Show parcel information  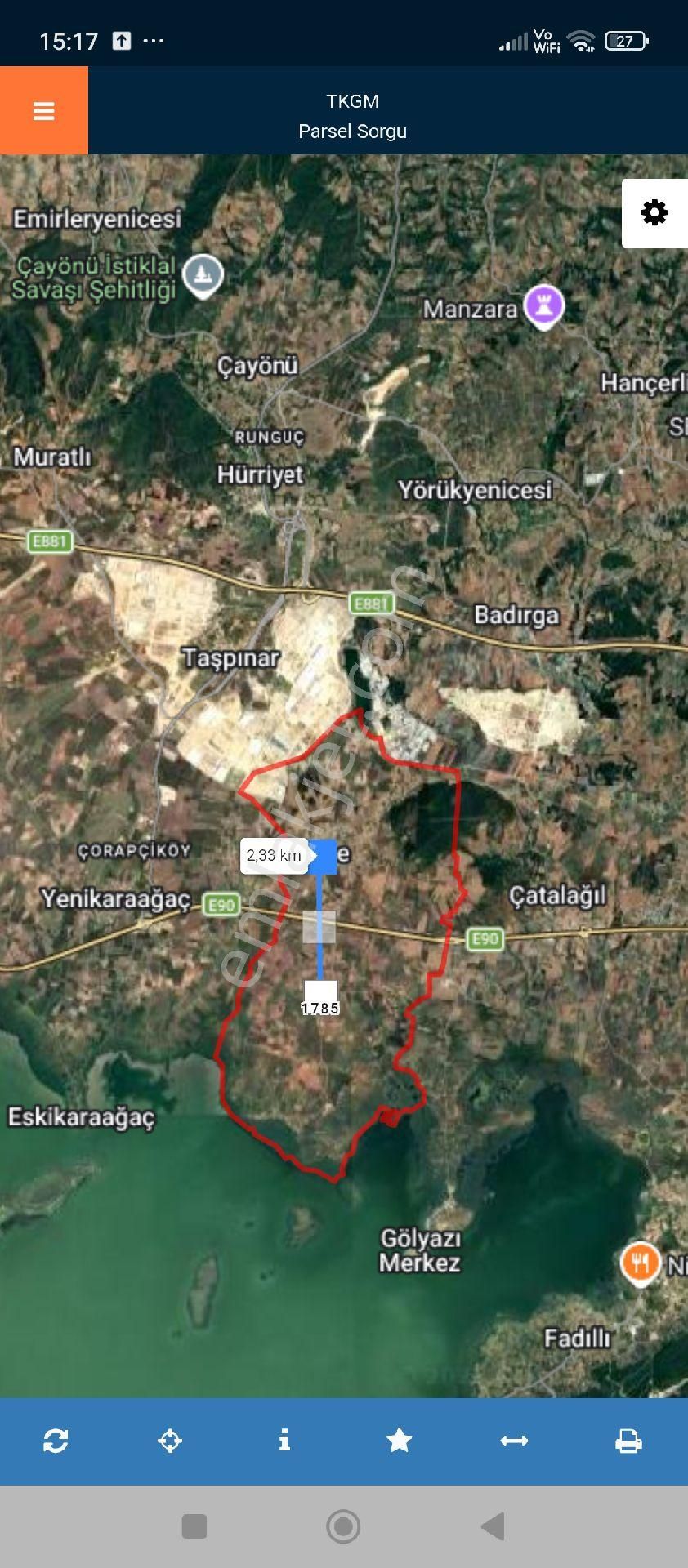pos(284,1441)
